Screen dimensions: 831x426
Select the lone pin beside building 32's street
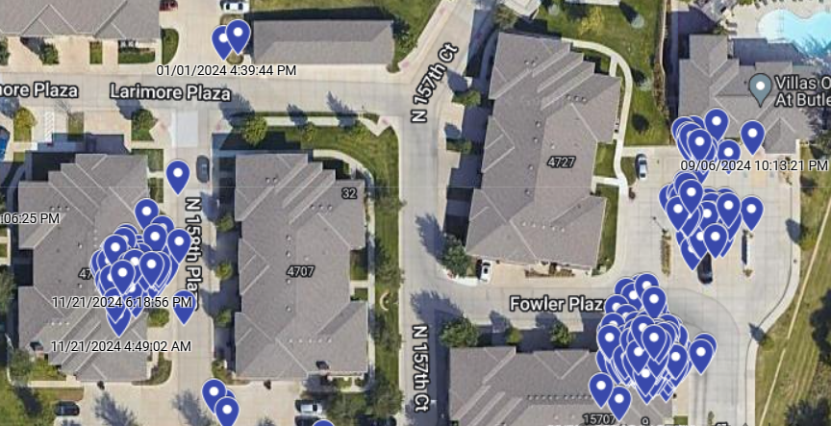coord(177,175)
